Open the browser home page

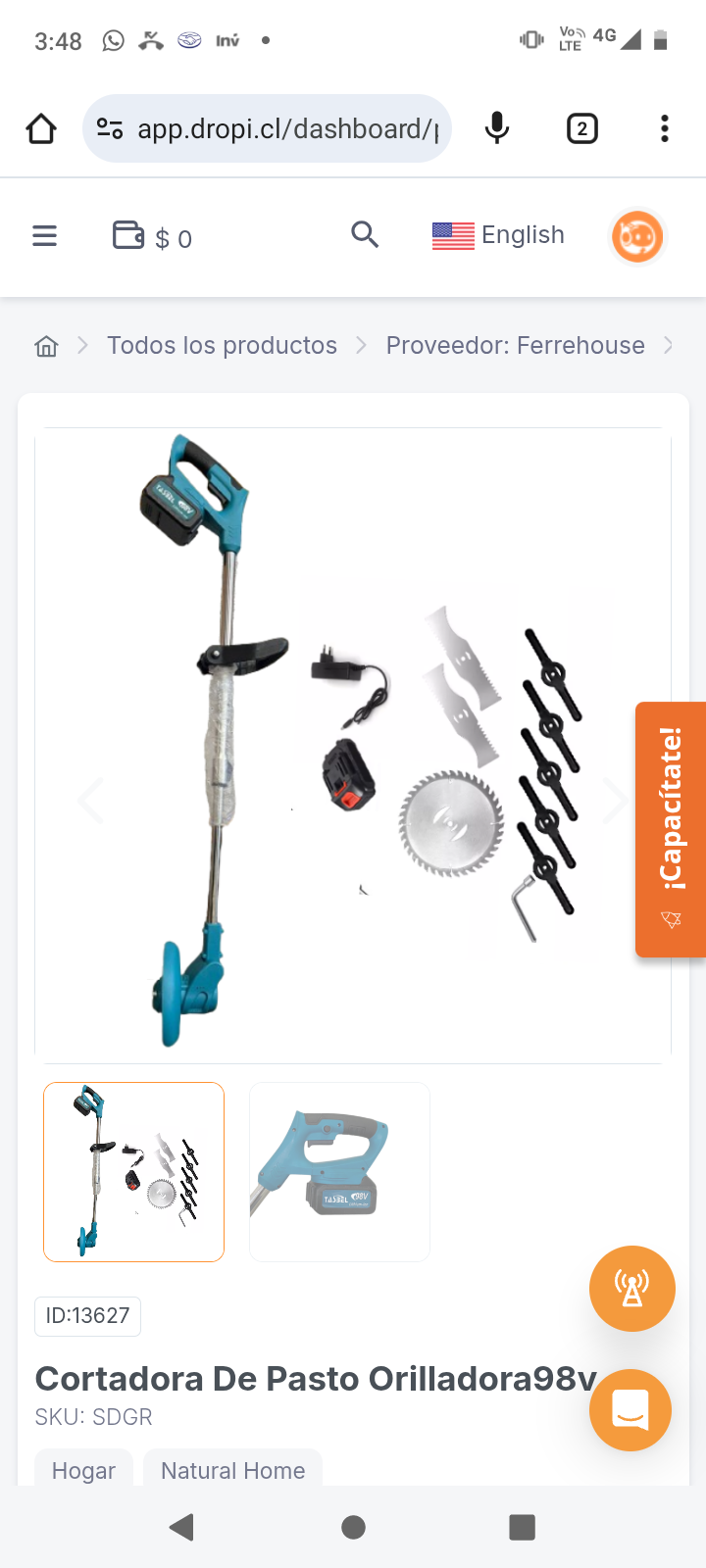coord(41,128)
